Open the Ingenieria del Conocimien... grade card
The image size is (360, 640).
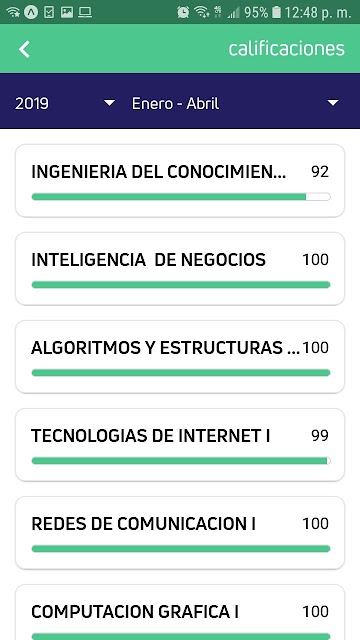180,181
